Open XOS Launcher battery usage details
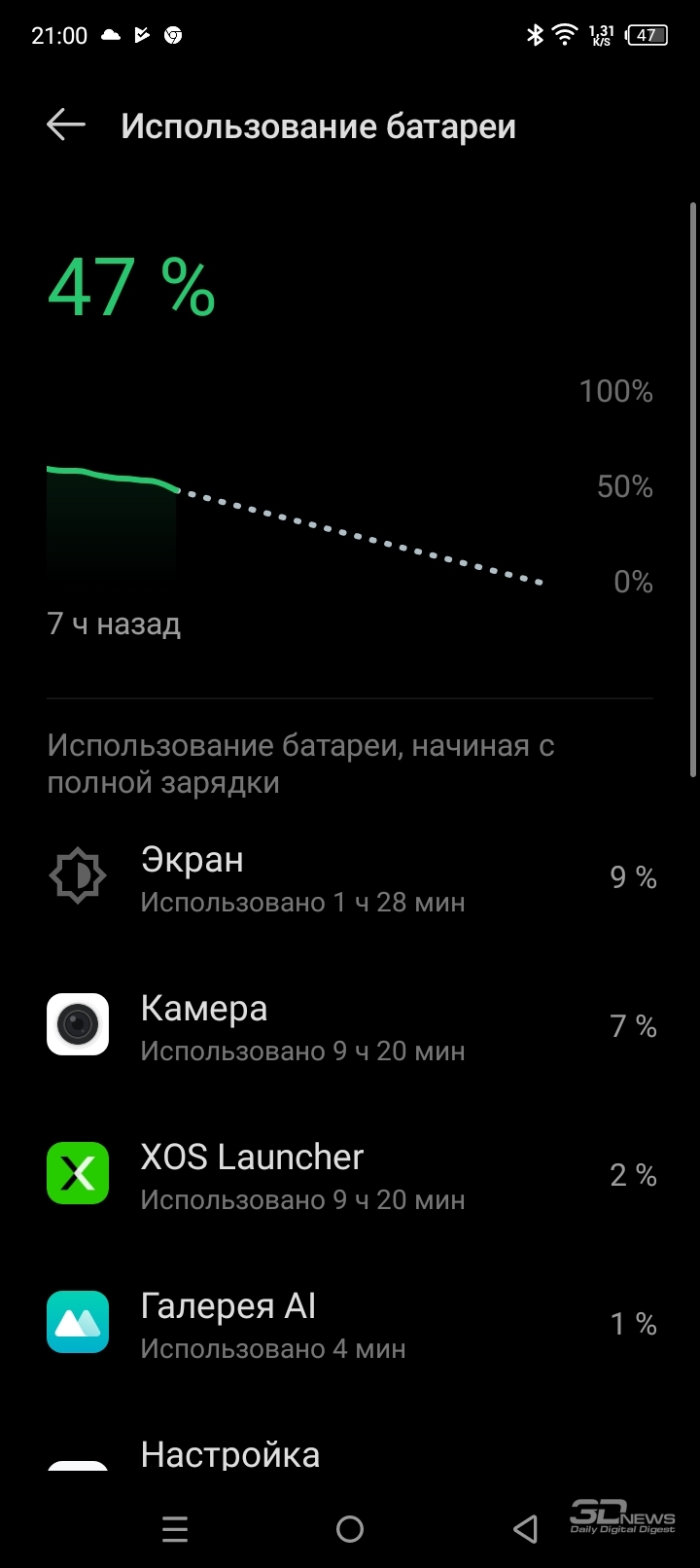The width and height of the screenshot is (700, 1568). coord(350,1176)
